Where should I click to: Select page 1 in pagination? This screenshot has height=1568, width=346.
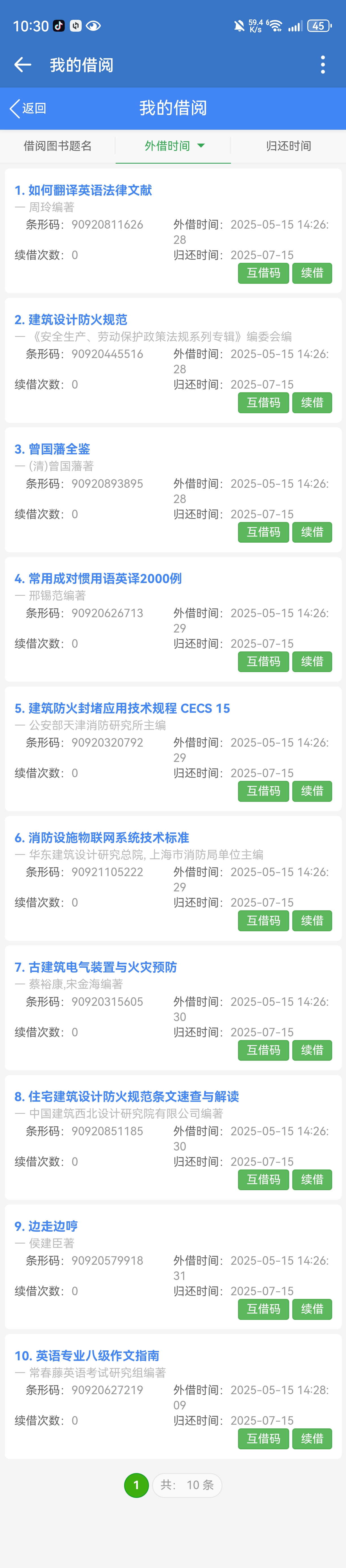click(137, 1485)
